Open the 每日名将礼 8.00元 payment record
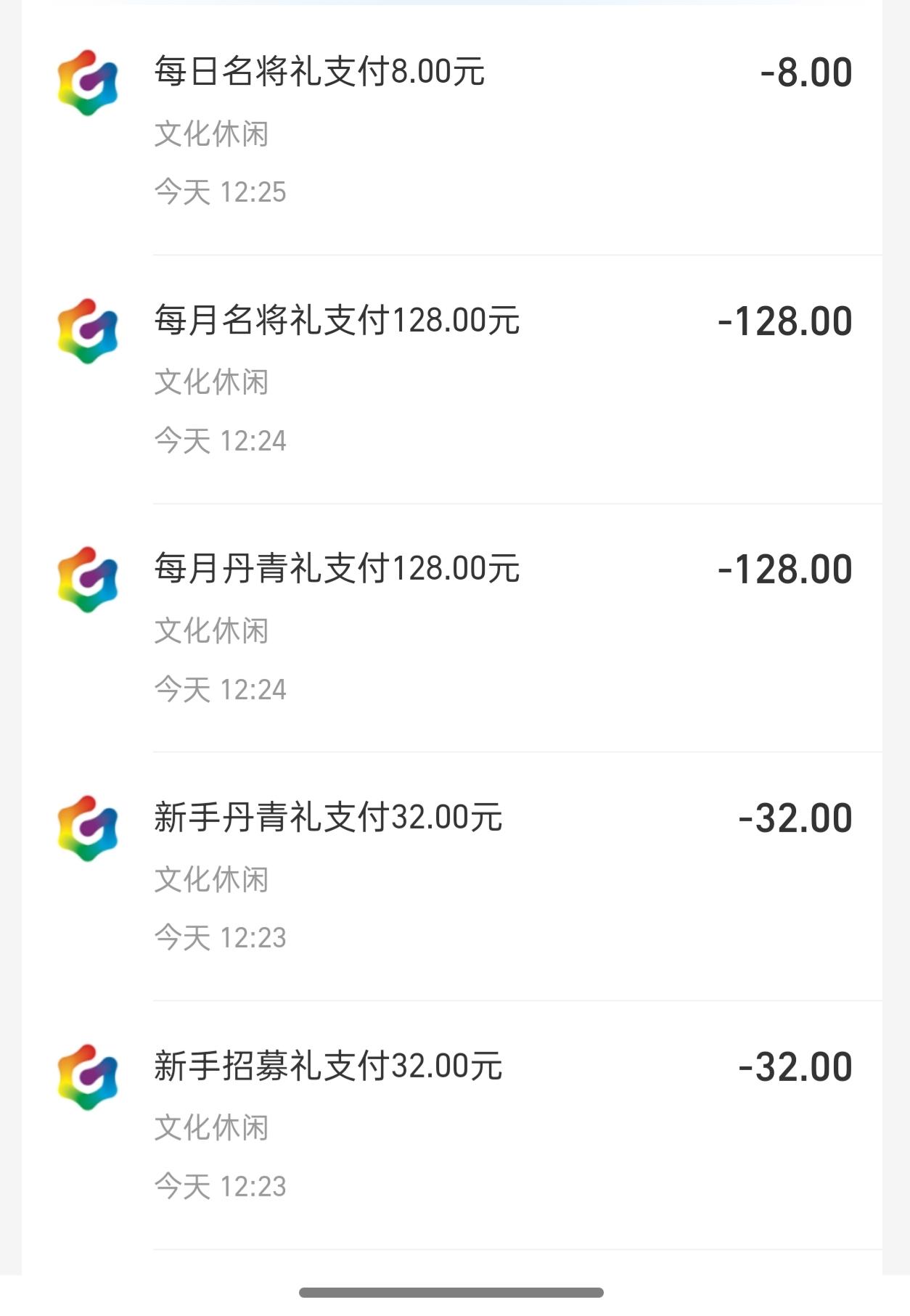The width and height of the screenshot is (910, 1316). coord(319,72)
